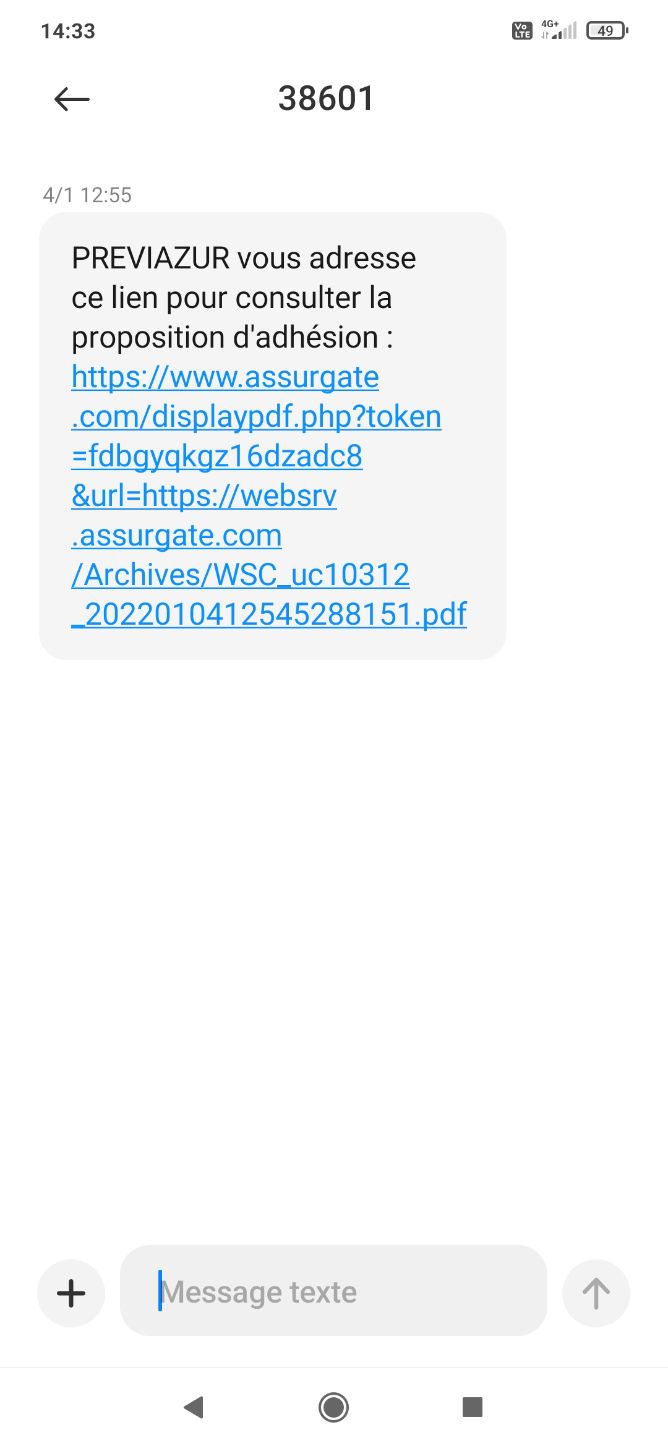Tap the send arrow button
Image resolution: width=668 pixels, height=1447 pixels.
pyautogui.click(x=596, y=1294)
